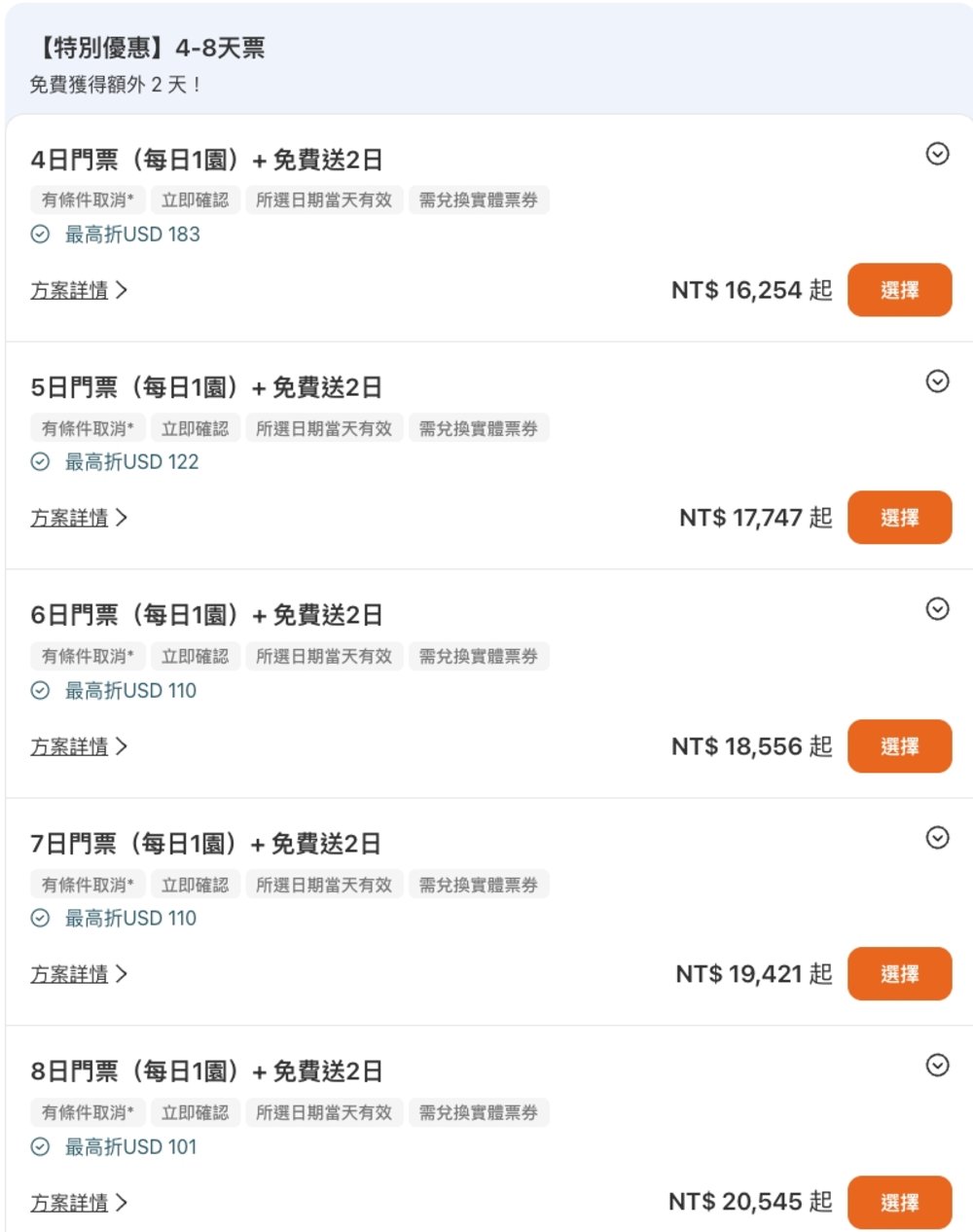The image size is (973, 1232).
Task: Click the discount check icon showing 最高折USD 183
Action: tap(39, 234)
